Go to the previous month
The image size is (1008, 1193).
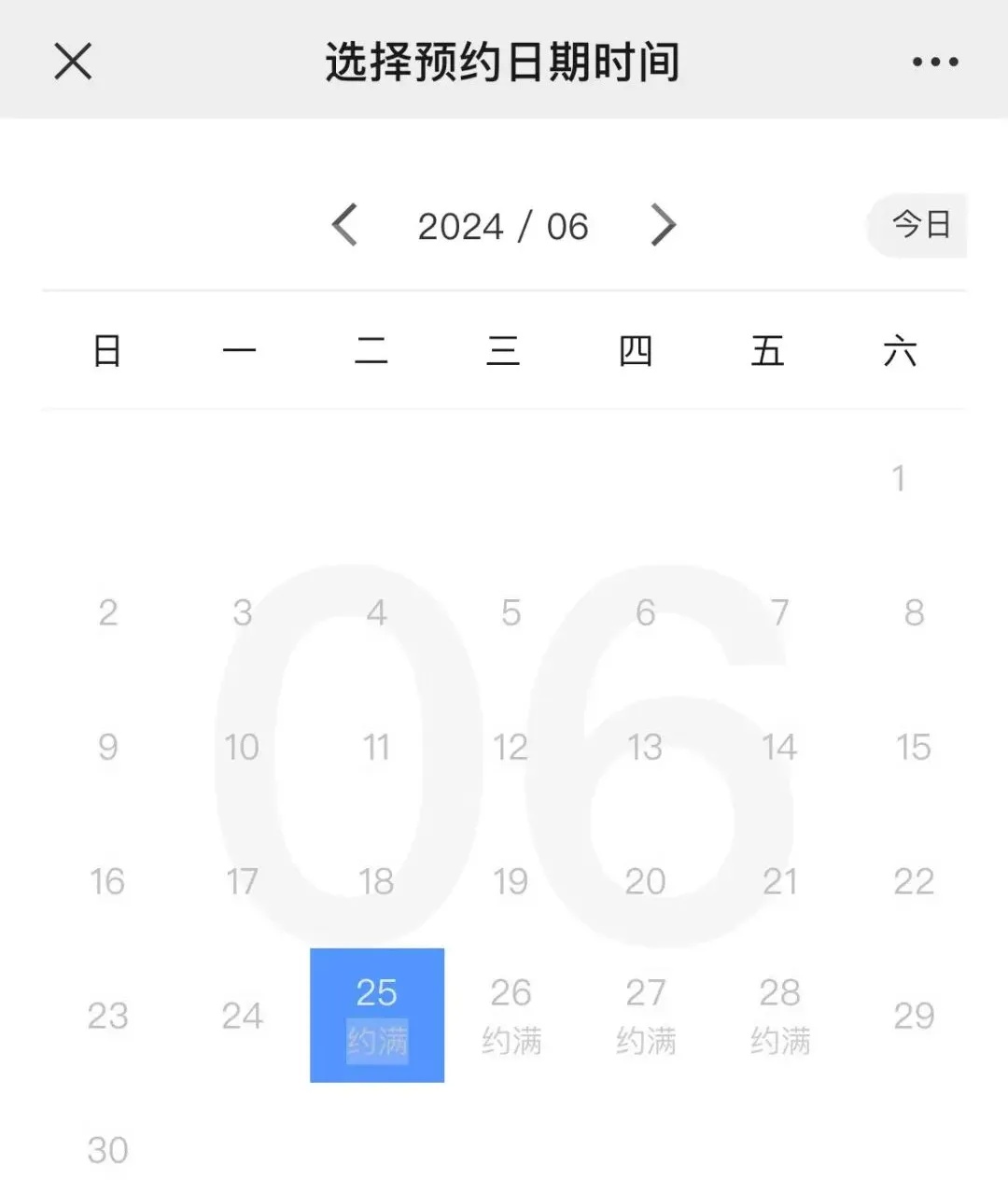(x=344, y=226)
